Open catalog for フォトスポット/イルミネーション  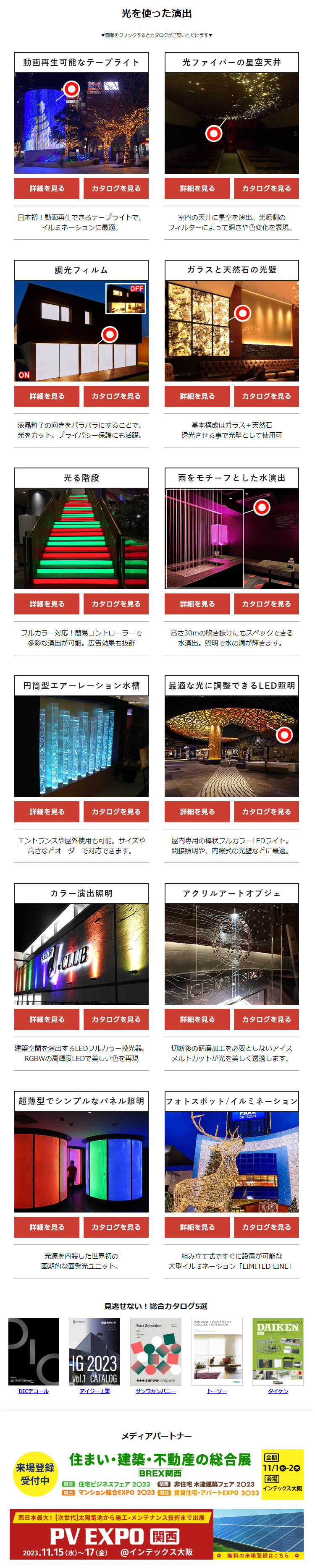point(266,1227)
